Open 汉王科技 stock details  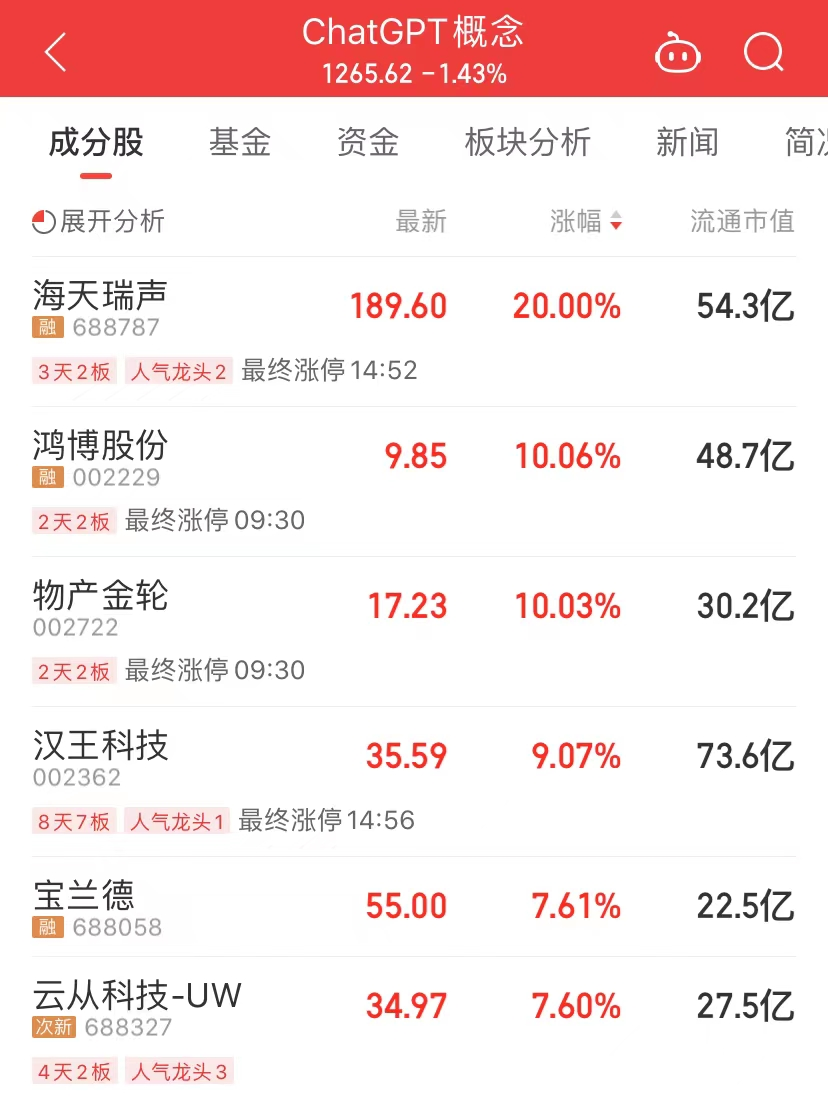point(100,746)
